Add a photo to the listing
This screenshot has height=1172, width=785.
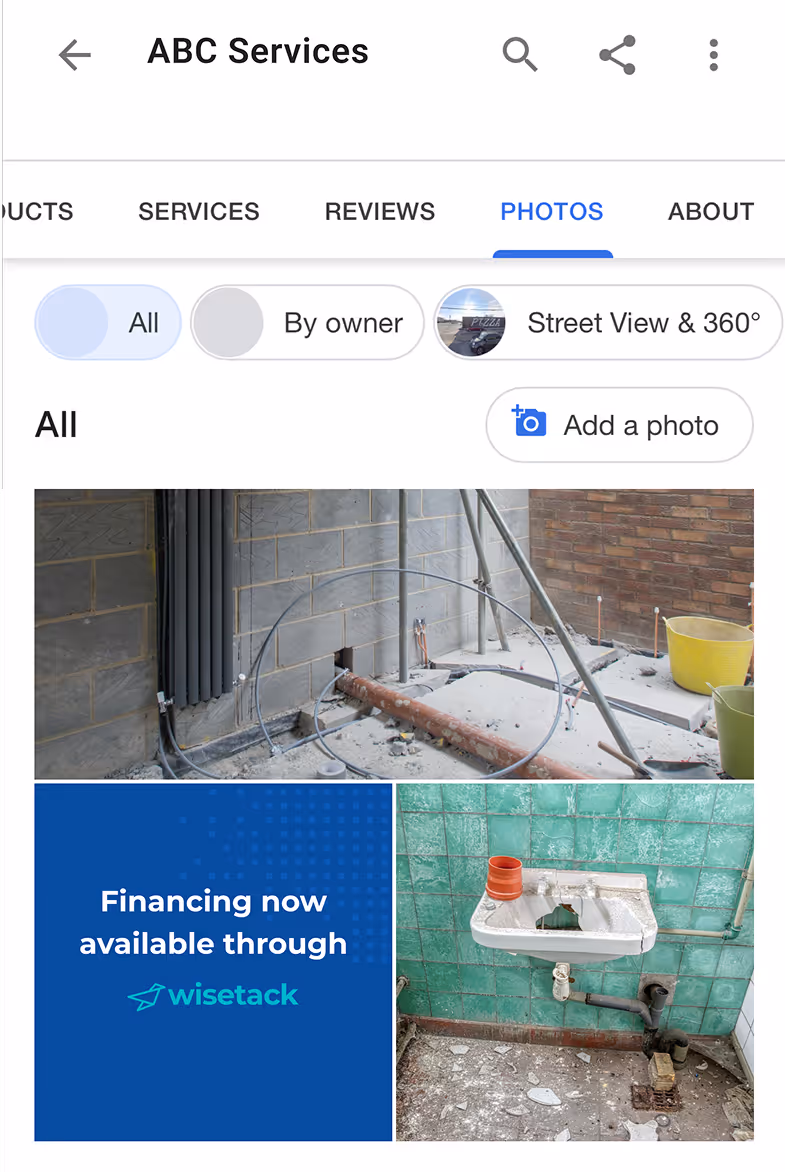[x=619, y=425]
